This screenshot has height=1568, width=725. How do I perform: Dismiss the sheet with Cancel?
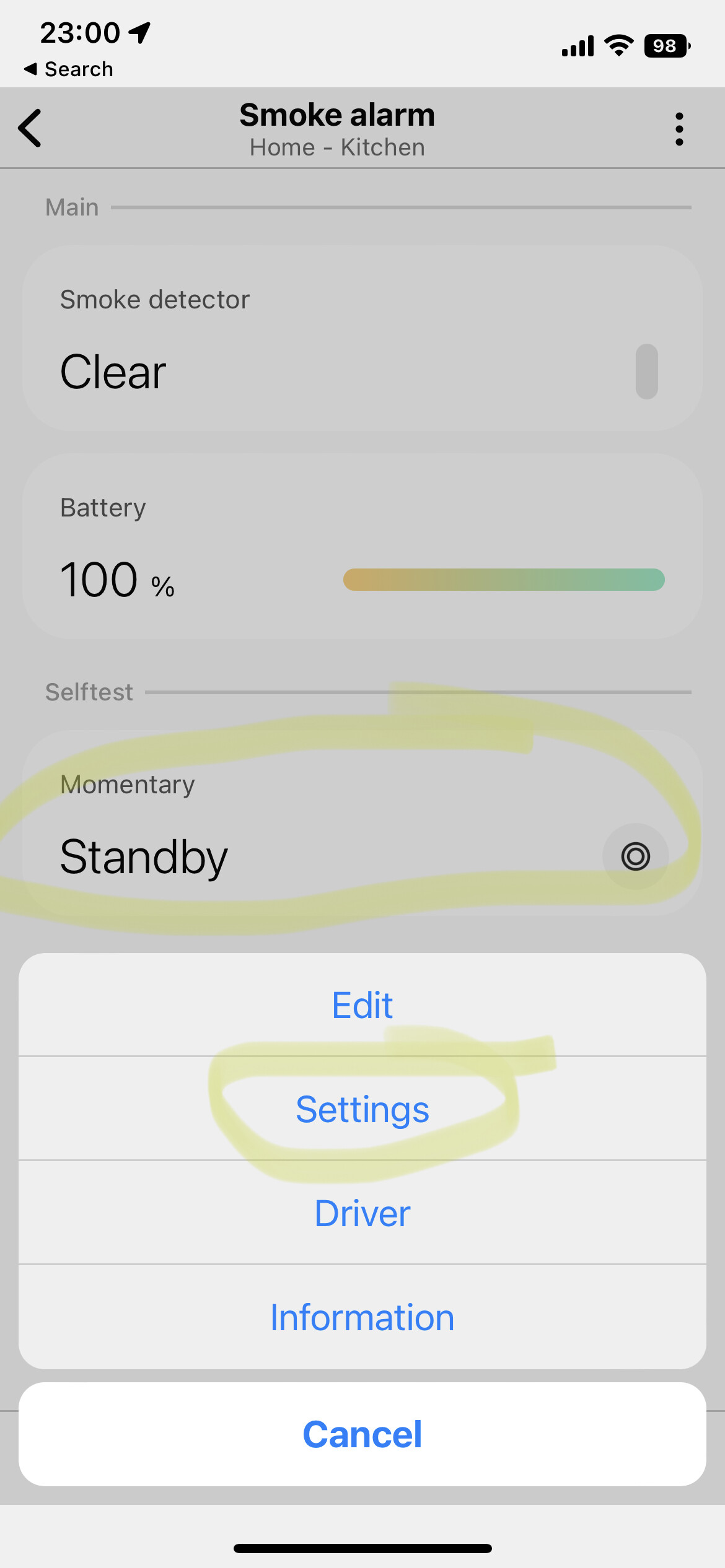coord(362,1434)
